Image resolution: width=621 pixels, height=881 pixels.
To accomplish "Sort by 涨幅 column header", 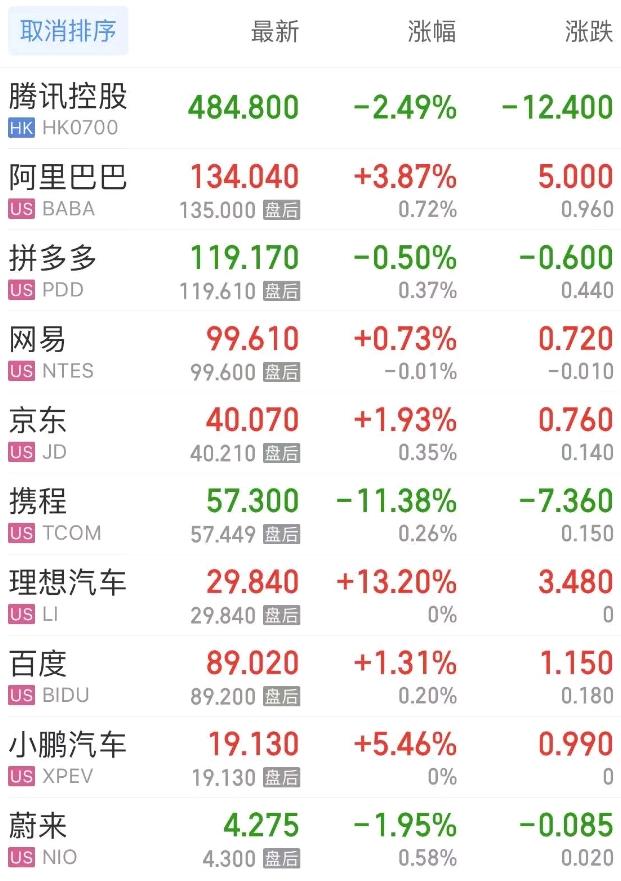I will click(432, 32).
